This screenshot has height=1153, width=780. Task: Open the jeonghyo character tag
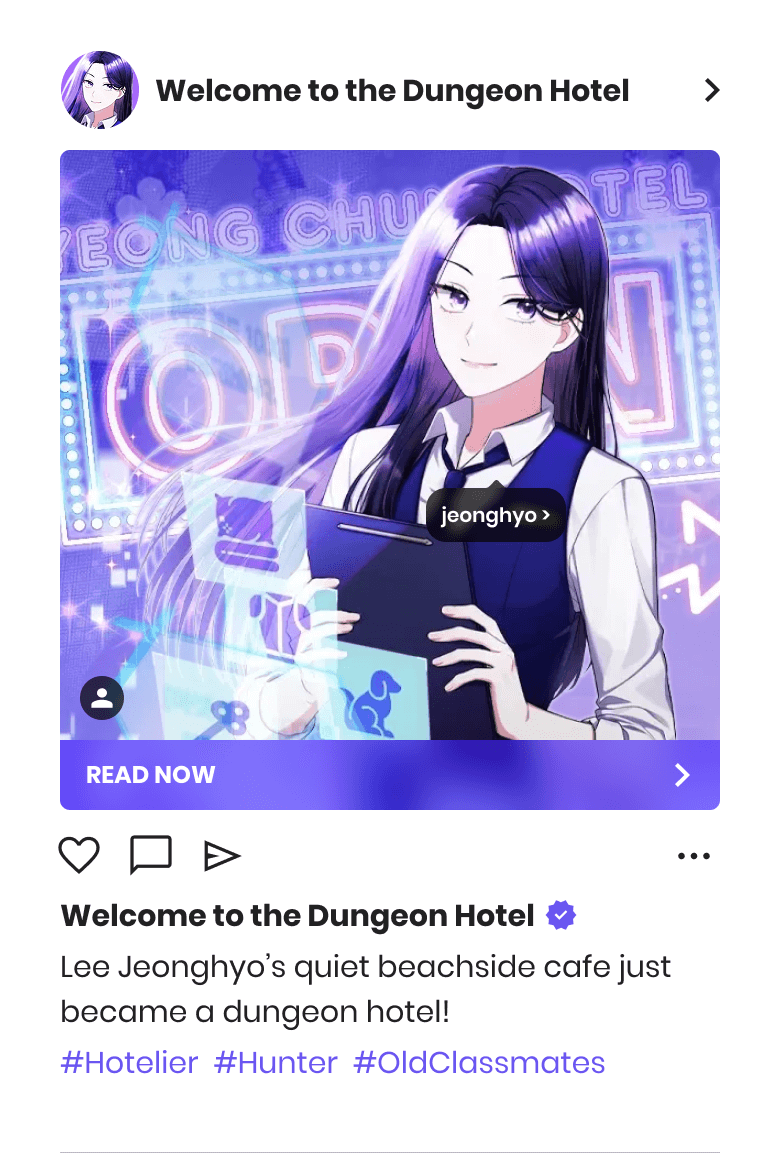pyautogui.click(x=496, y=516)
